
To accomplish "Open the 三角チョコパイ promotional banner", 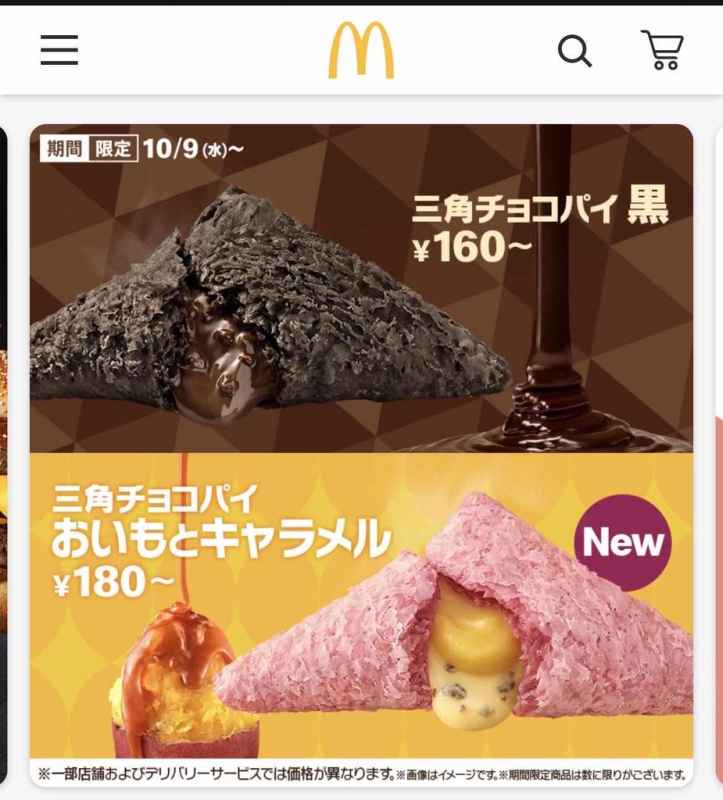I will click(x=361, y=440).
